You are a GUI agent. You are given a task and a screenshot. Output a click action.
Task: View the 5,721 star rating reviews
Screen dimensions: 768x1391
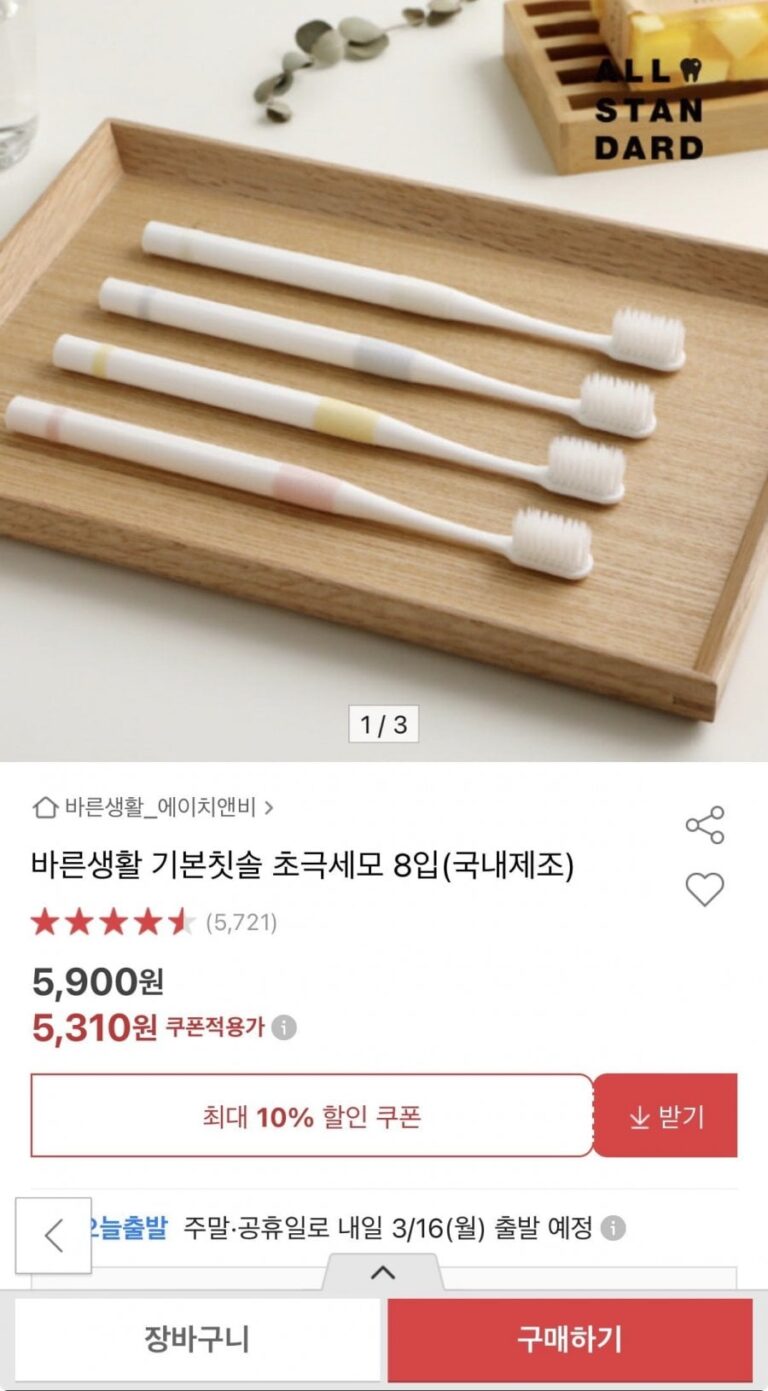coord(154,922)
